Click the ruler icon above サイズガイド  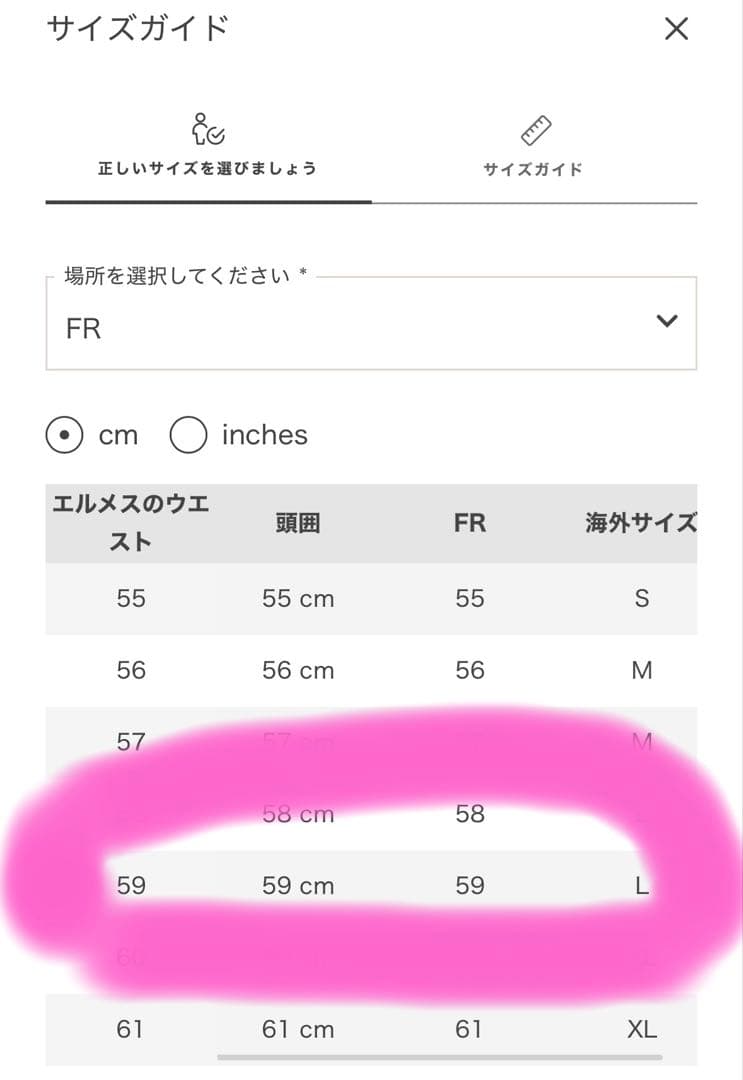click(535, 128)
